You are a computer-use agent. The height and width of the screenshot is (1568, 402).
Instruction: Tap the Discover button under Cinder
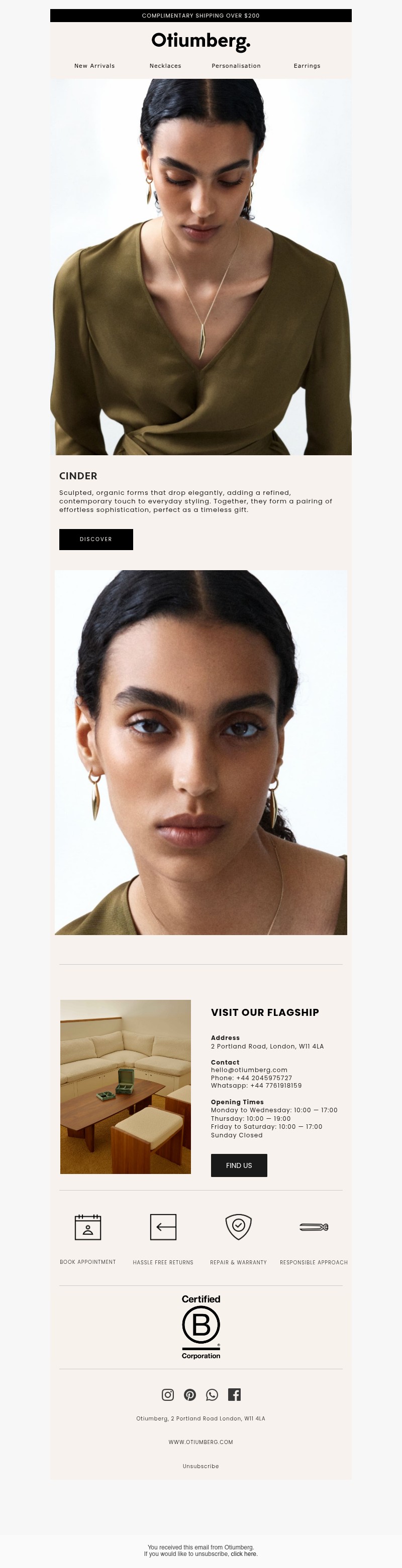95,539
